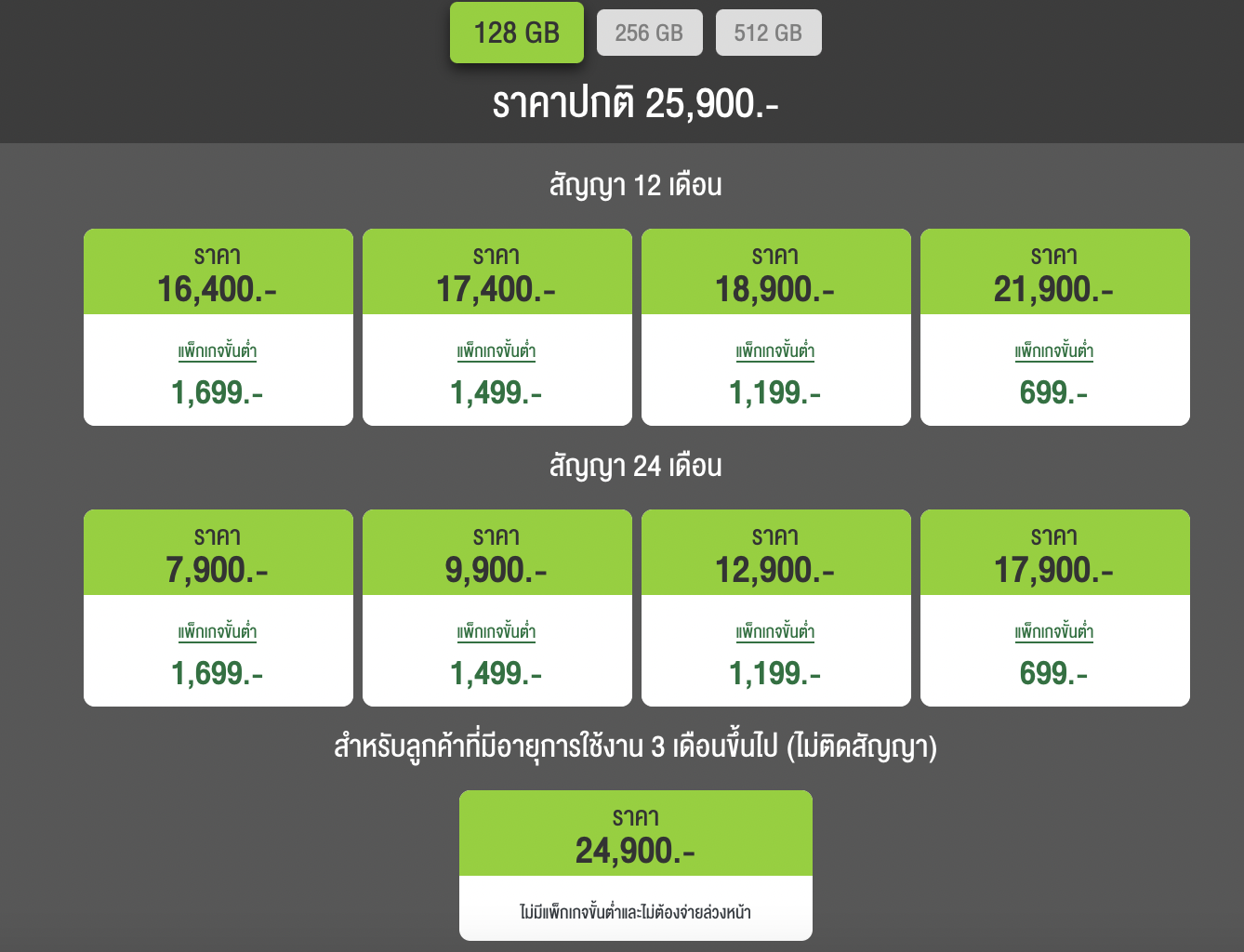The width and height of the screenshot is (1244, 952).
Task: Open แพ็กเกจขั้นต่ำ link under the 21,900.- price
Action: pos(1054,351)
